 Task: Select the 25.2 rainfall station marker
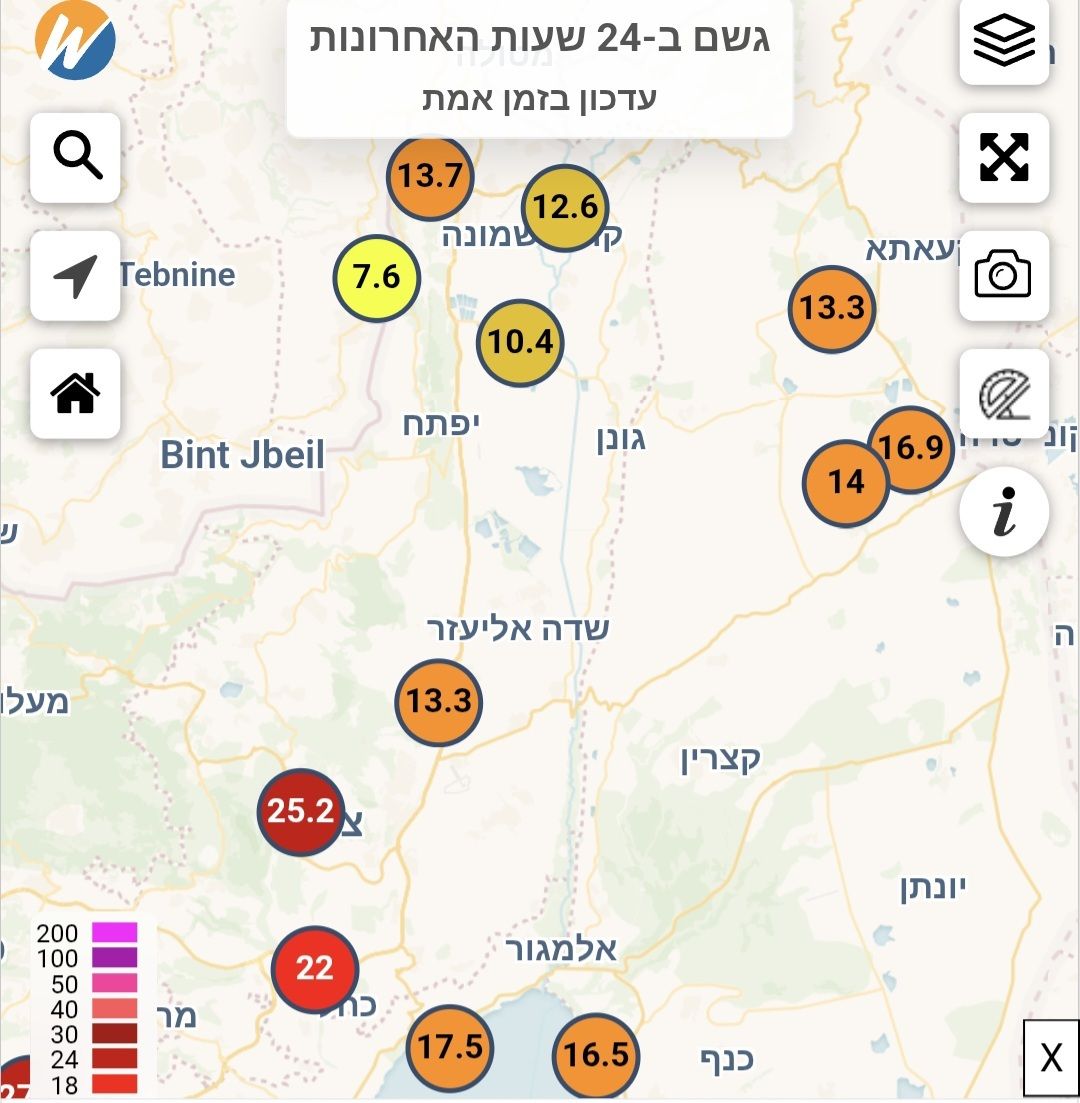pyautogui.click(x=300, y=811)
